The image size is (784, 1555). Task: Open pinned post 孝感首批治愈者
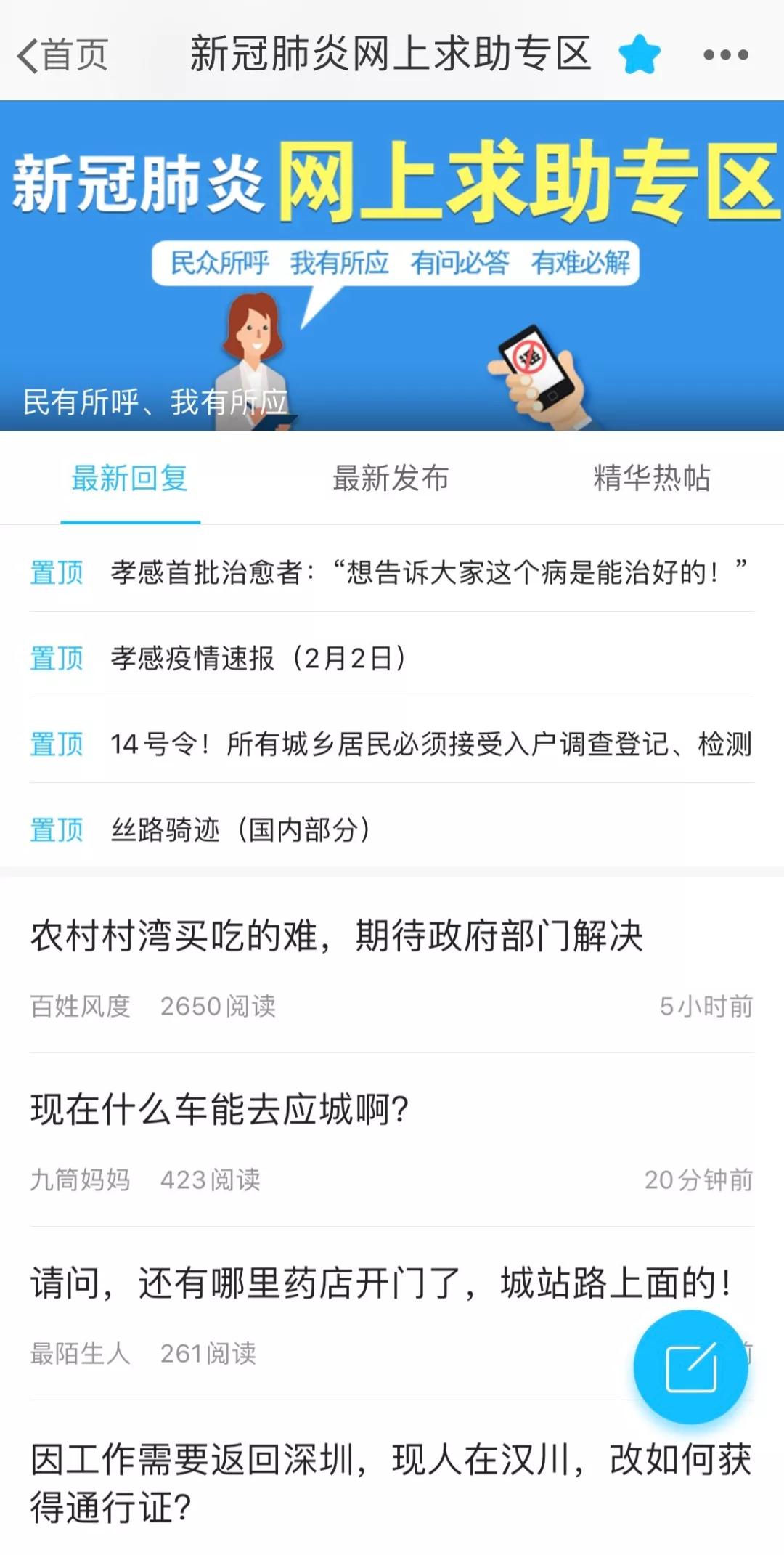(428, 572)
